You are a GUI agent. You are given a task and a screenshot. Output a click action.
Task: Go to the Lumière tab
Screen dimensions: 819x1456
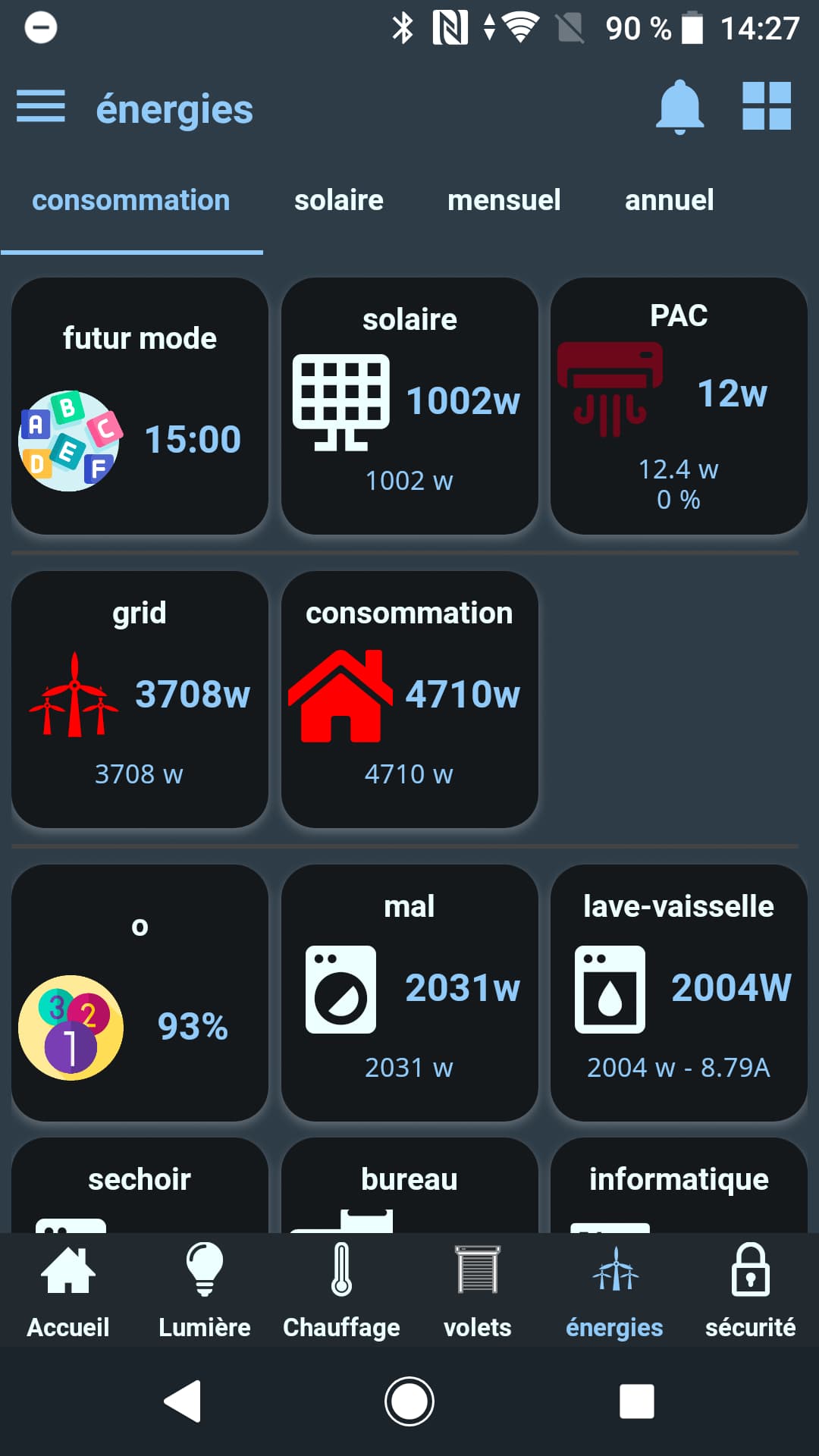205,1291
